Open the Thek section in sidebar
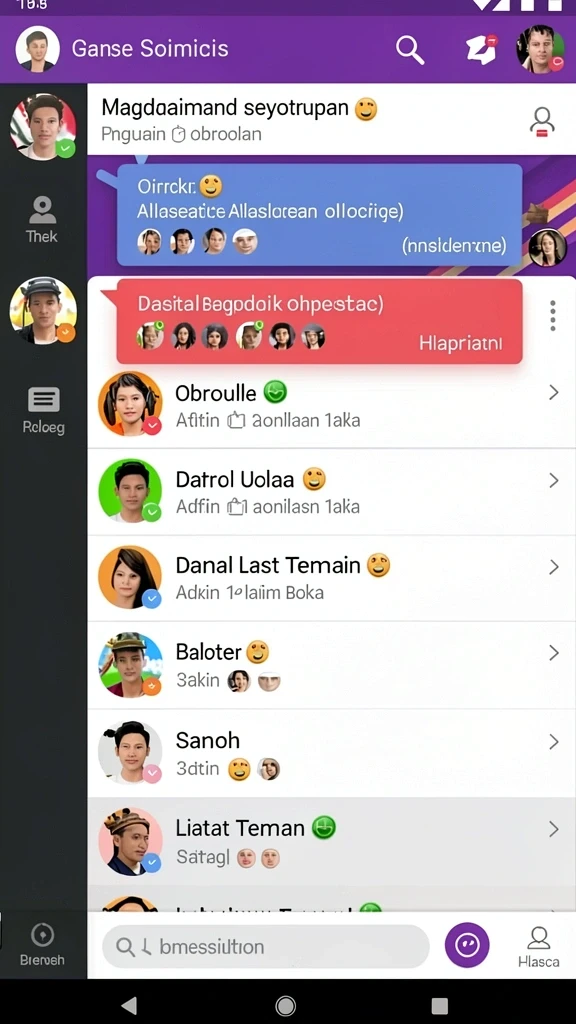 click(42, 219)
